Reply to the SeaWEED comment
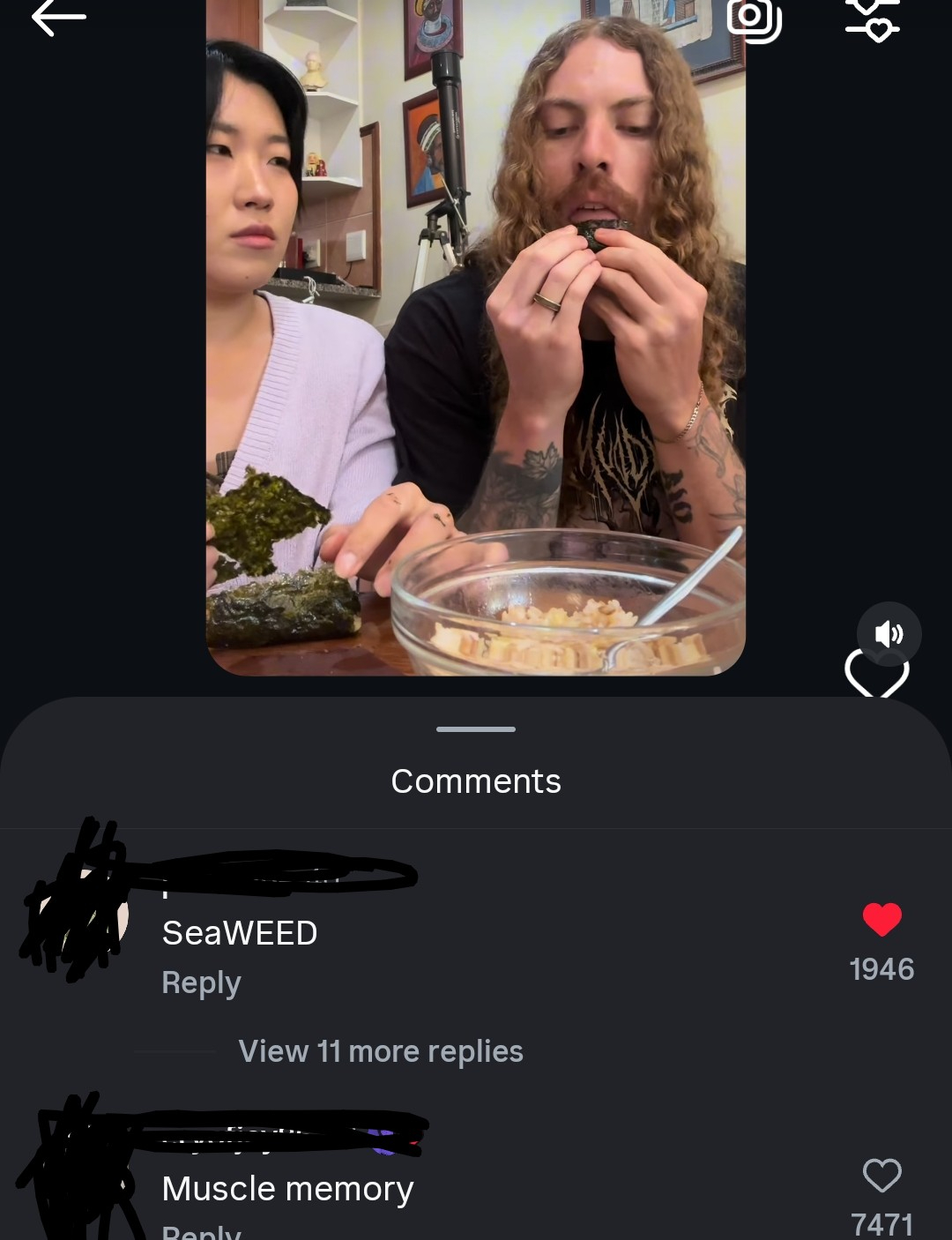 201,982
